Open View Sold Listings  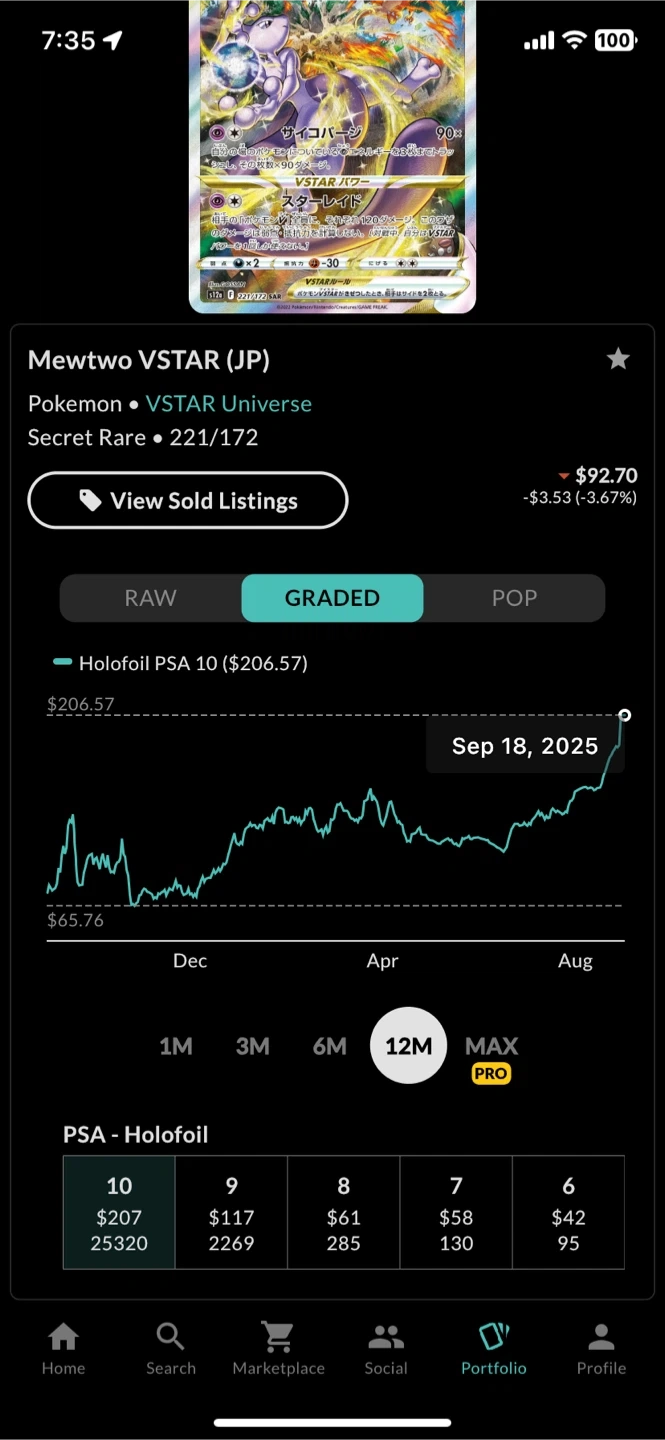(x=188, y=500)
